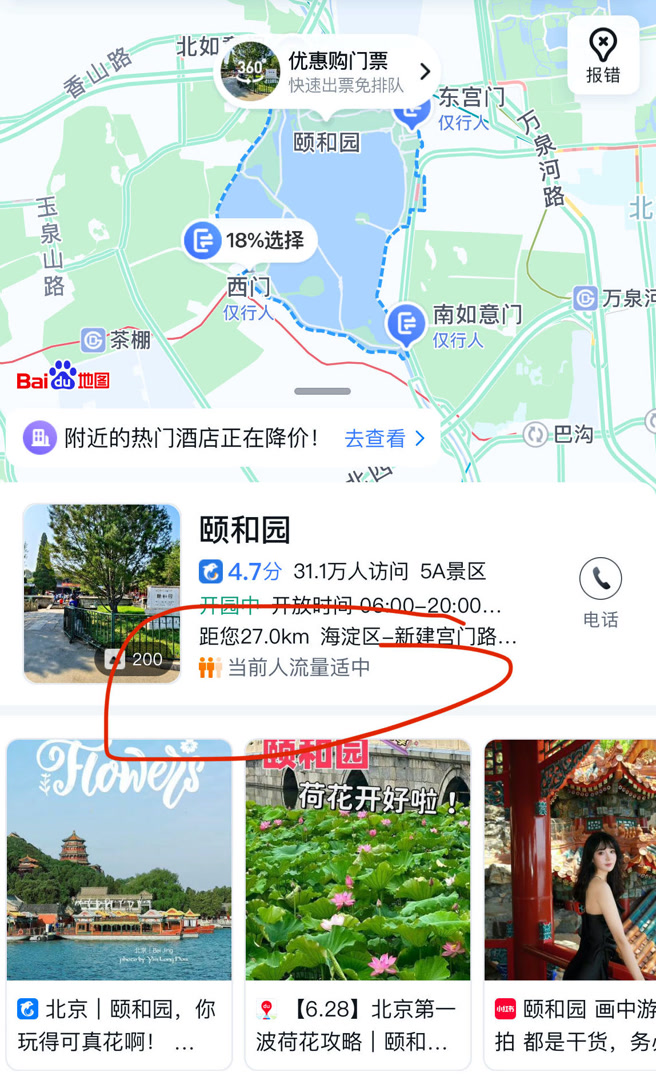The height and width of the screenshot is (1080, 656).
Task: Call 颐和园 using the 电话 button
Action: pyautogui.click(x=600, y=592)
